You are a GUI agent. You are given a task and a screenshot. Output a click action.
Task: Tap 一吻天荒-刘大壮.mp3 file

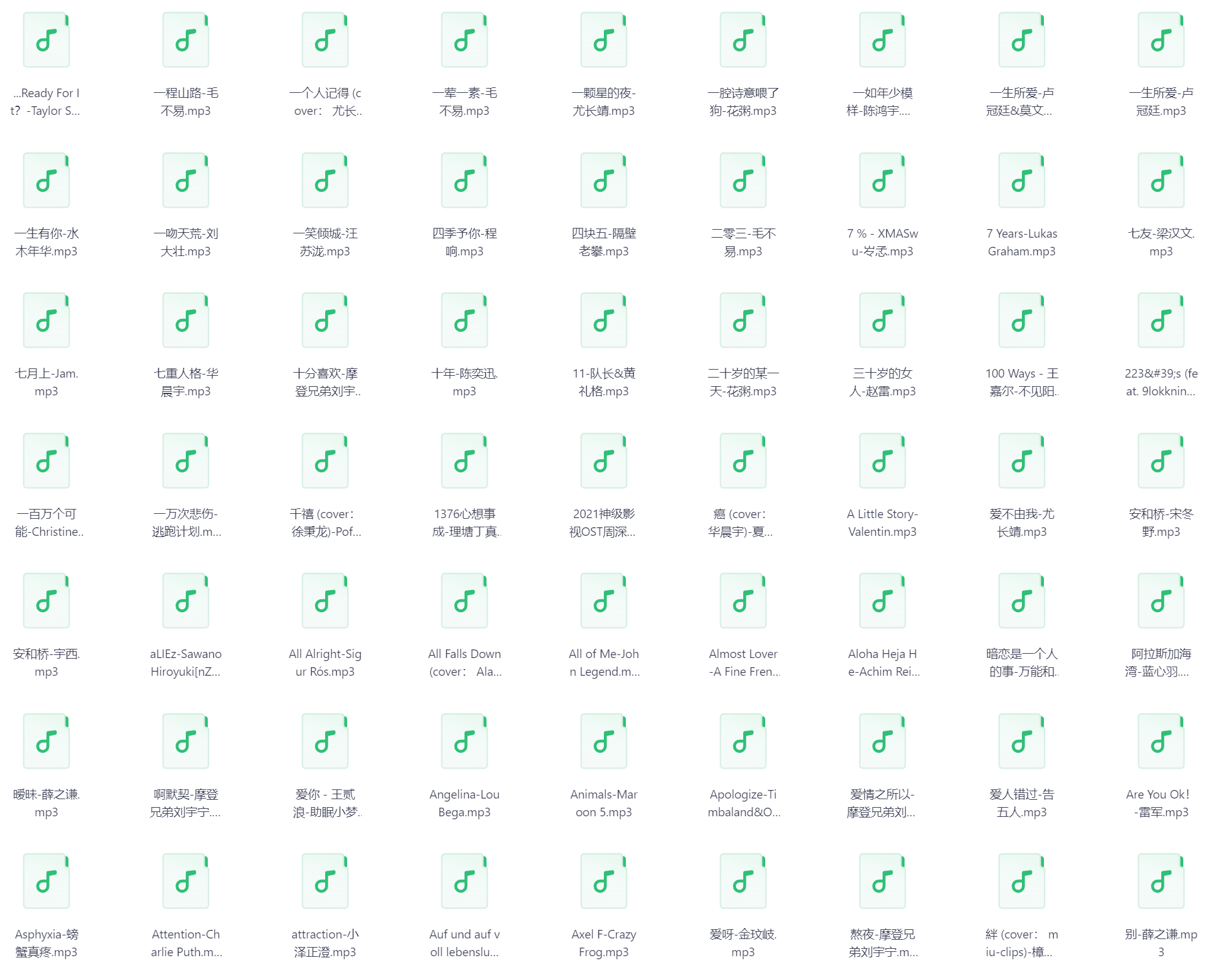click(186, 181)
